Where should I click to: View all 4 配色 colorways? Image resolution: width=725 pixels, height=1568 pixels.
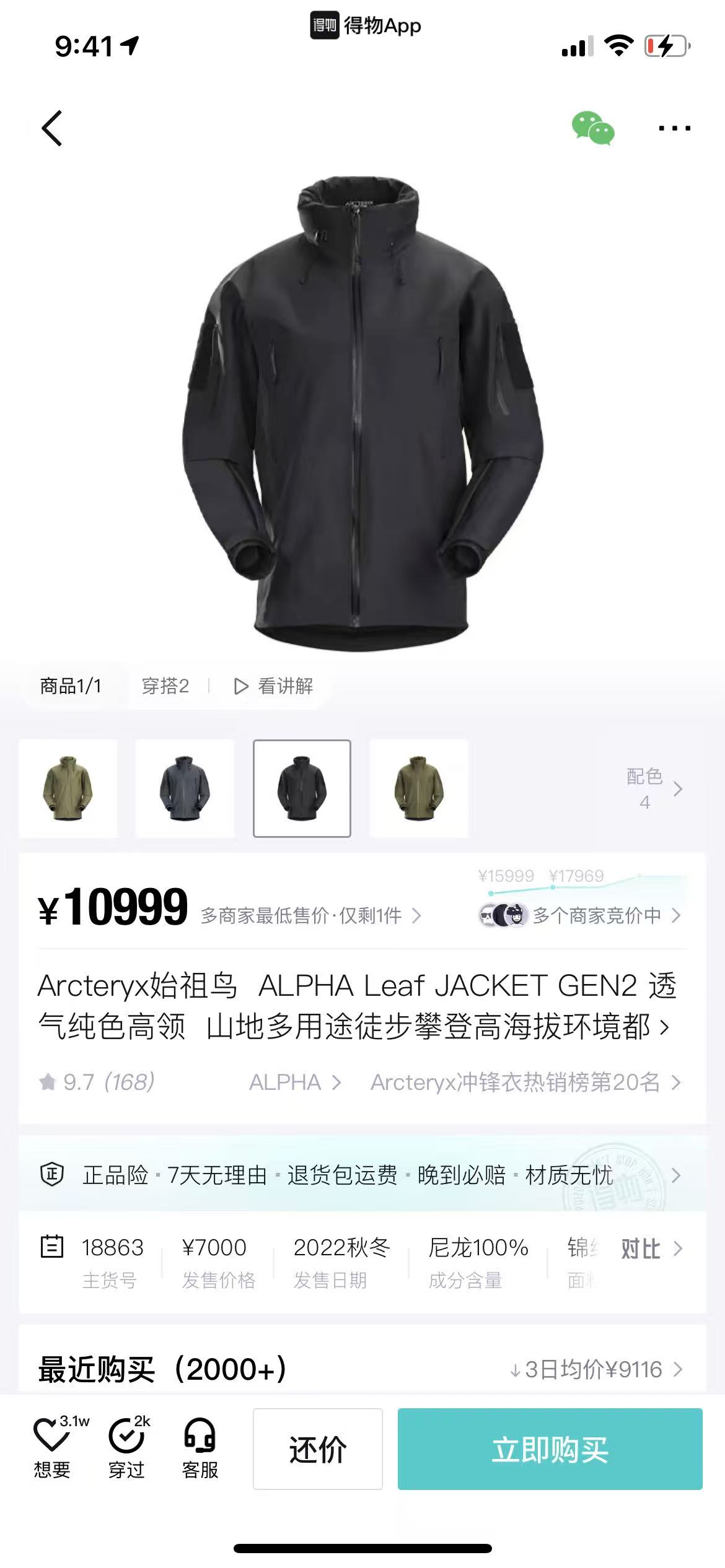[654, 788]
